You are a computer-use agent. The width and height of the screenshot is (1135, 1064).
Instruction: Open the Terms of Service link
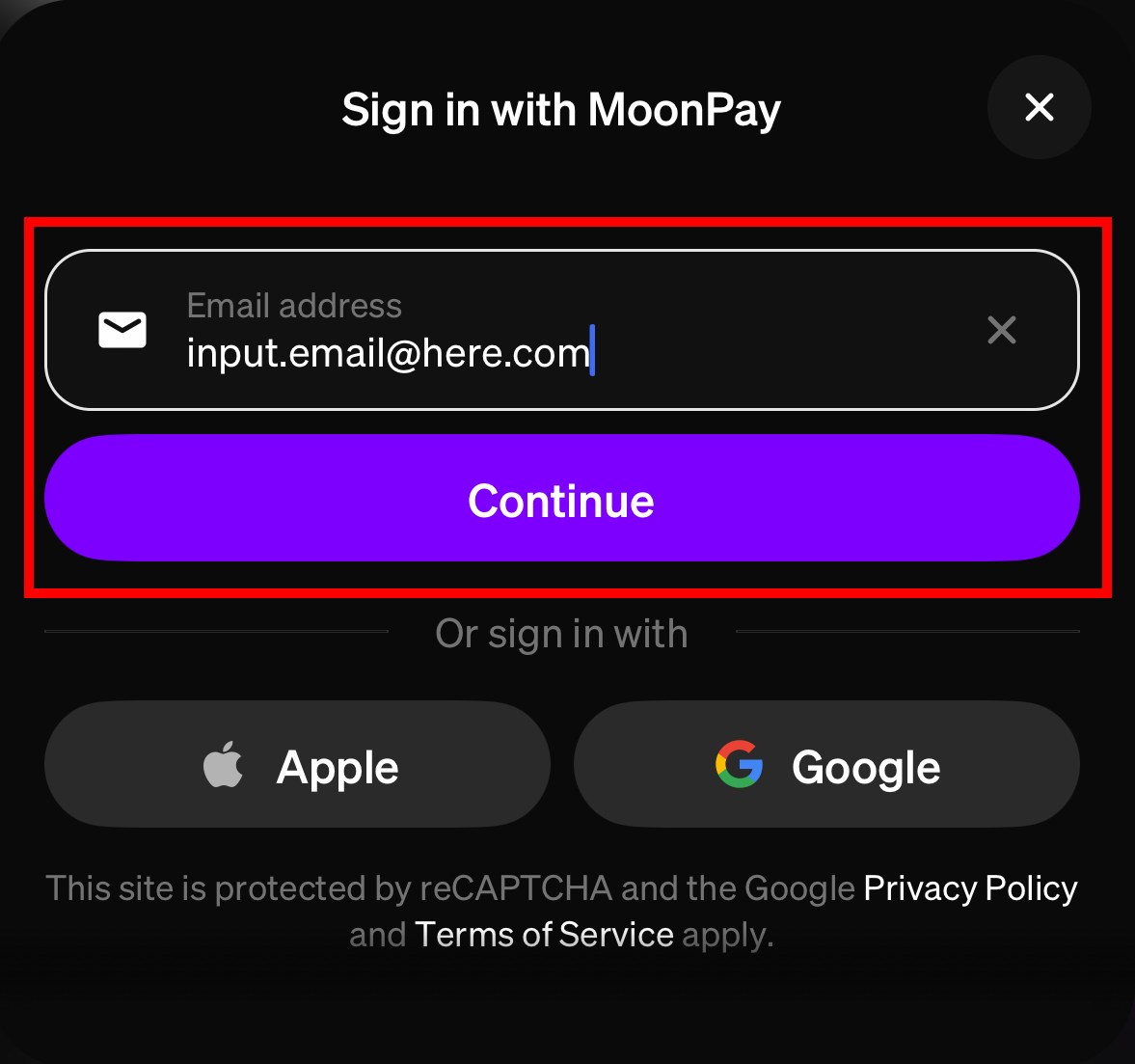544,935
